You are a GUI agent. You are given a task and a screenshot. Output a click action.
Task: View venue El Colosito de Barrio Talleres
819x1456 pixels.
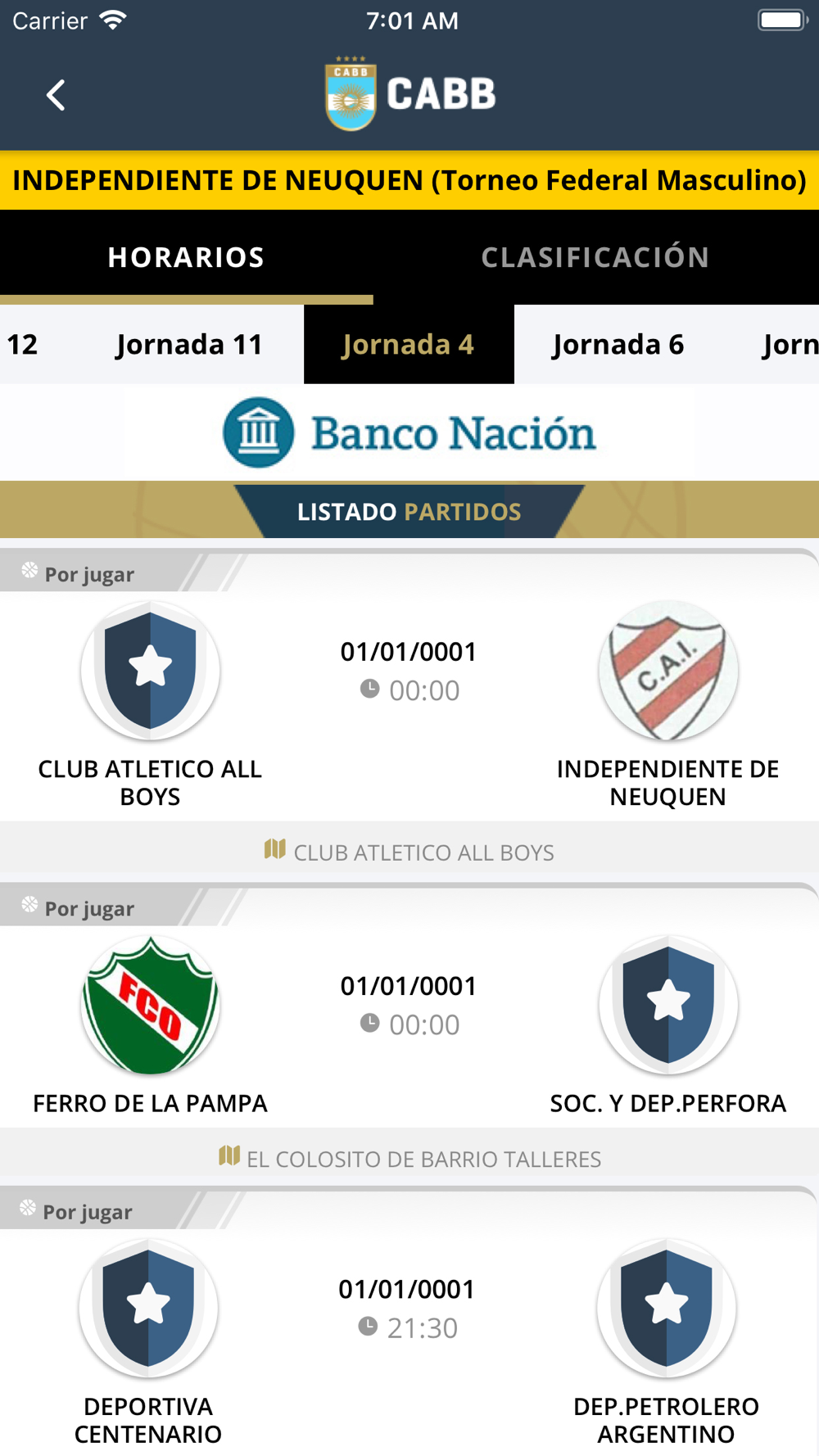tap(409, 1158)
